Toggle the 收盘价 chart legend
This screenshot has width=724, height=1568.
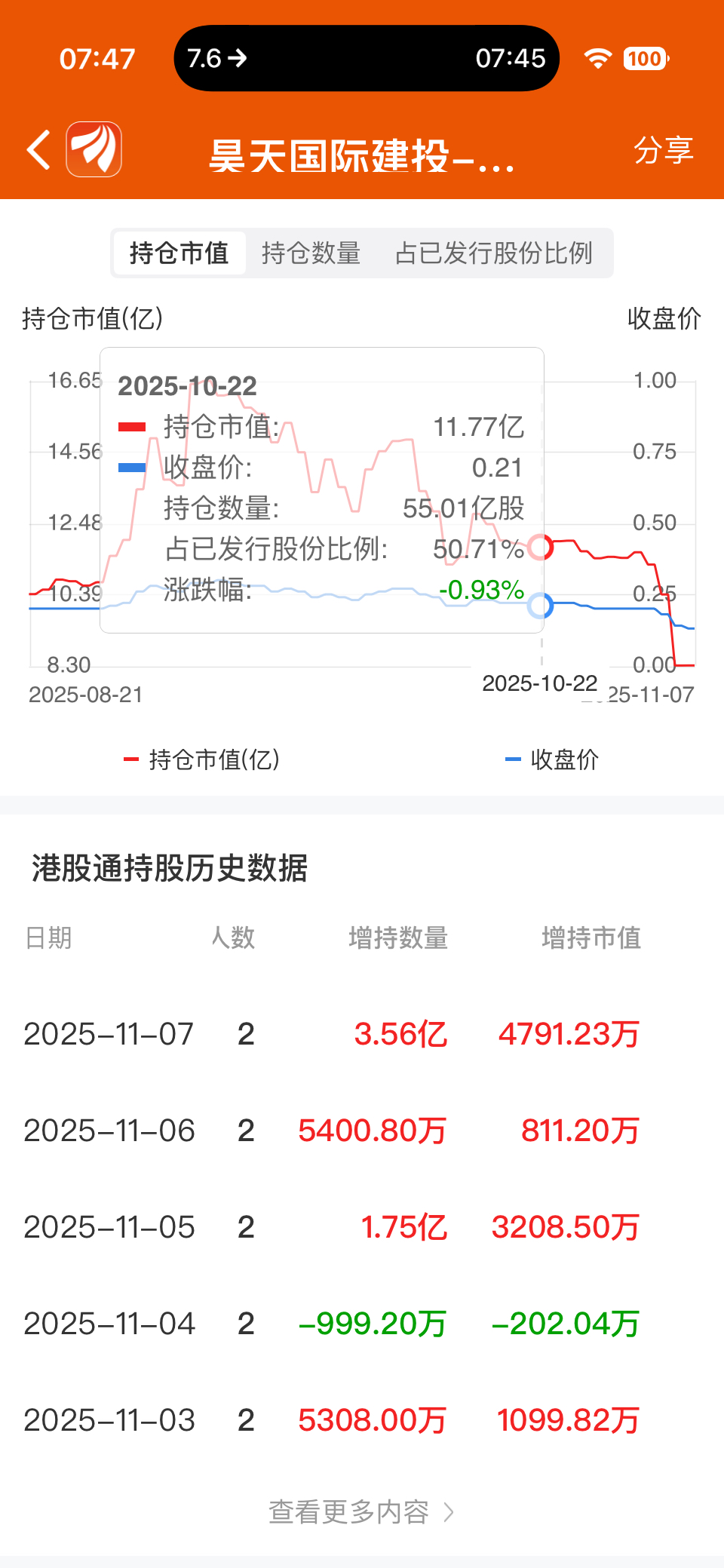[x=552, y=759]
